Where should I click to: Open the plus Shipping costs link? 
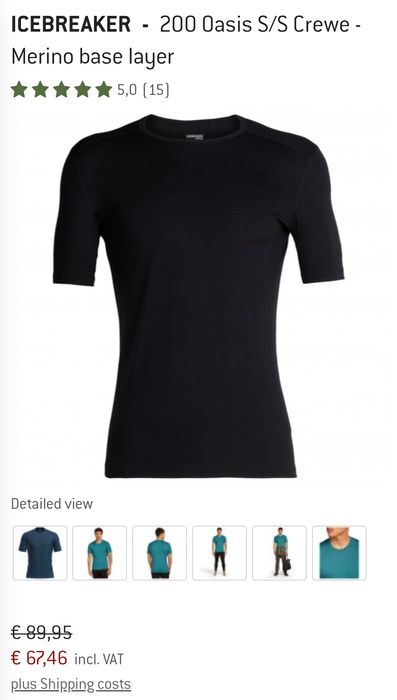point(71,684)
